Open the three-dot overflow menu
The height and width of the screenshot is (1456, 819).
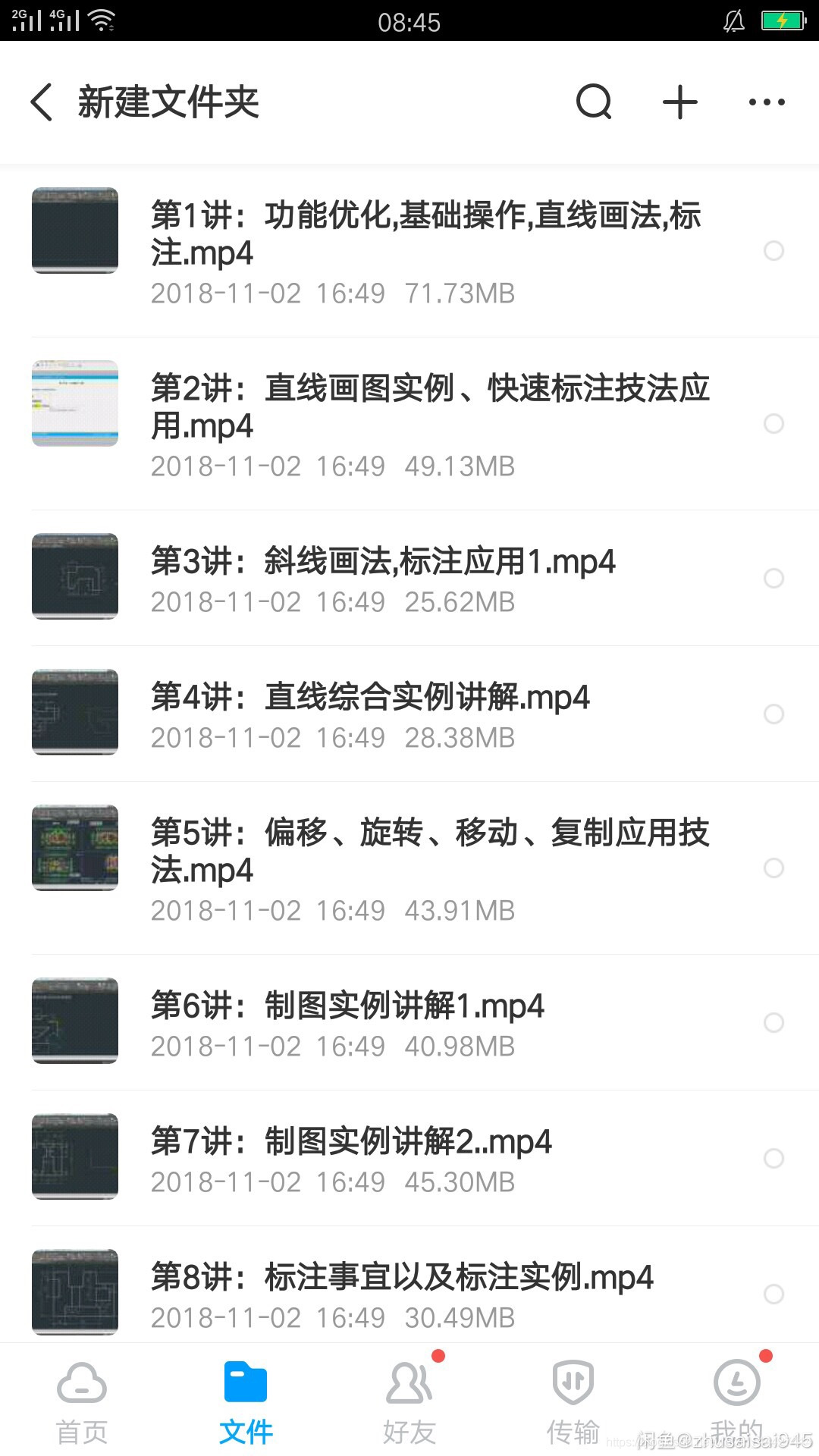point(767,102)
